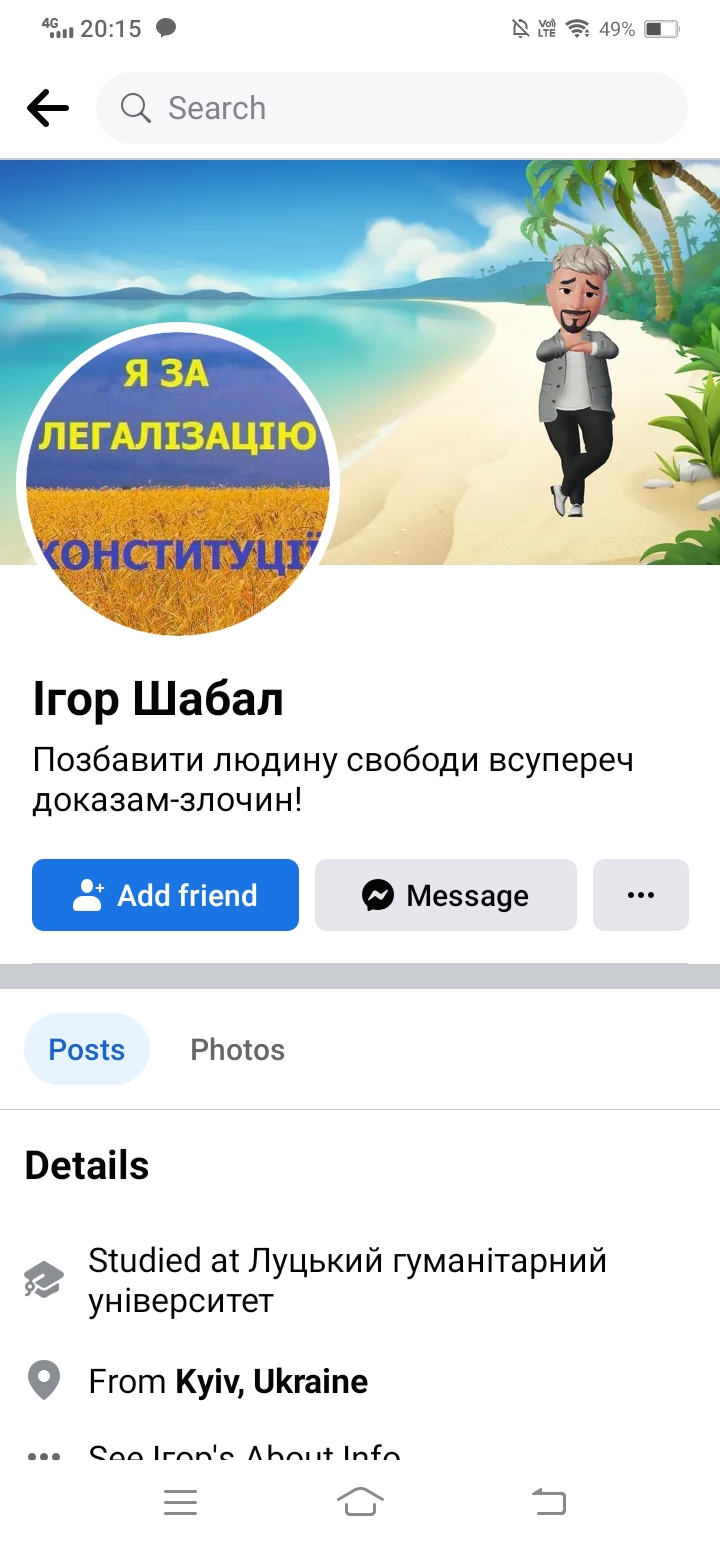Screen dimensions: 720x1544
Task: Send a friend request with Add friend
Action: click(165, 895)
